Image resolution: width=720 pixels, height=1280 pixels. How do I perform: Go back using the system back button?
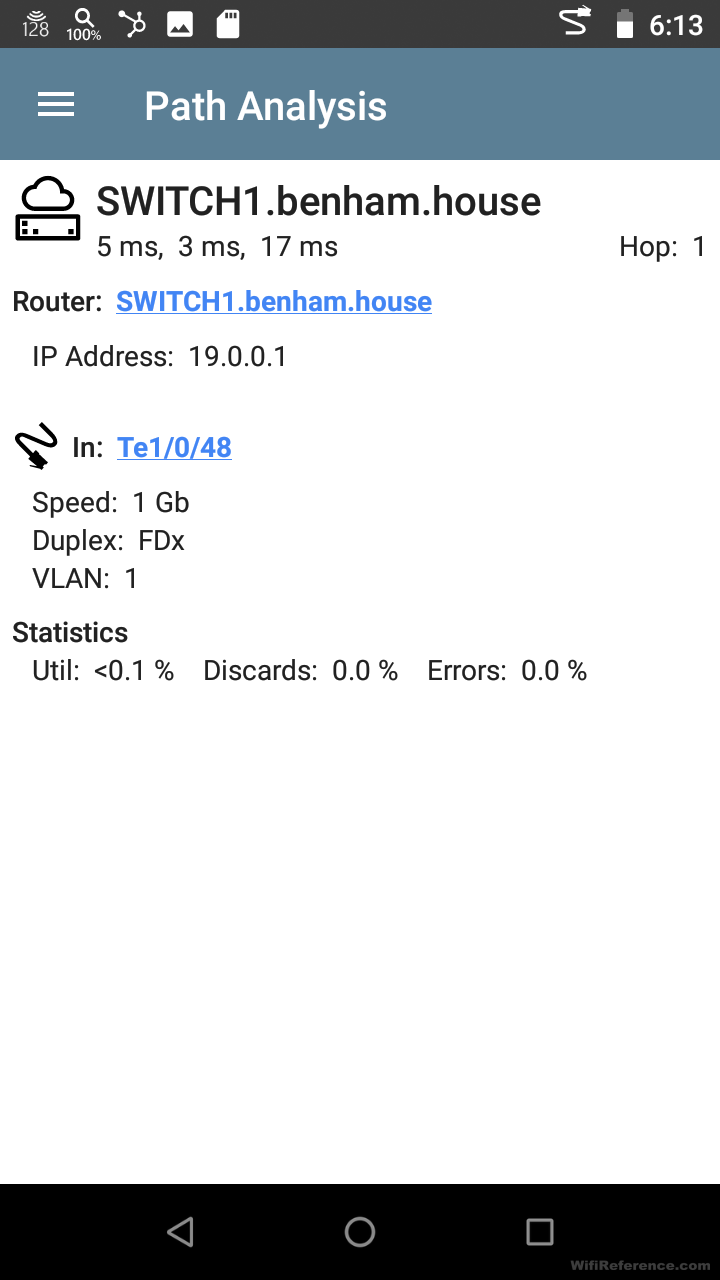pyautogui.click(x=180, y=1232)
